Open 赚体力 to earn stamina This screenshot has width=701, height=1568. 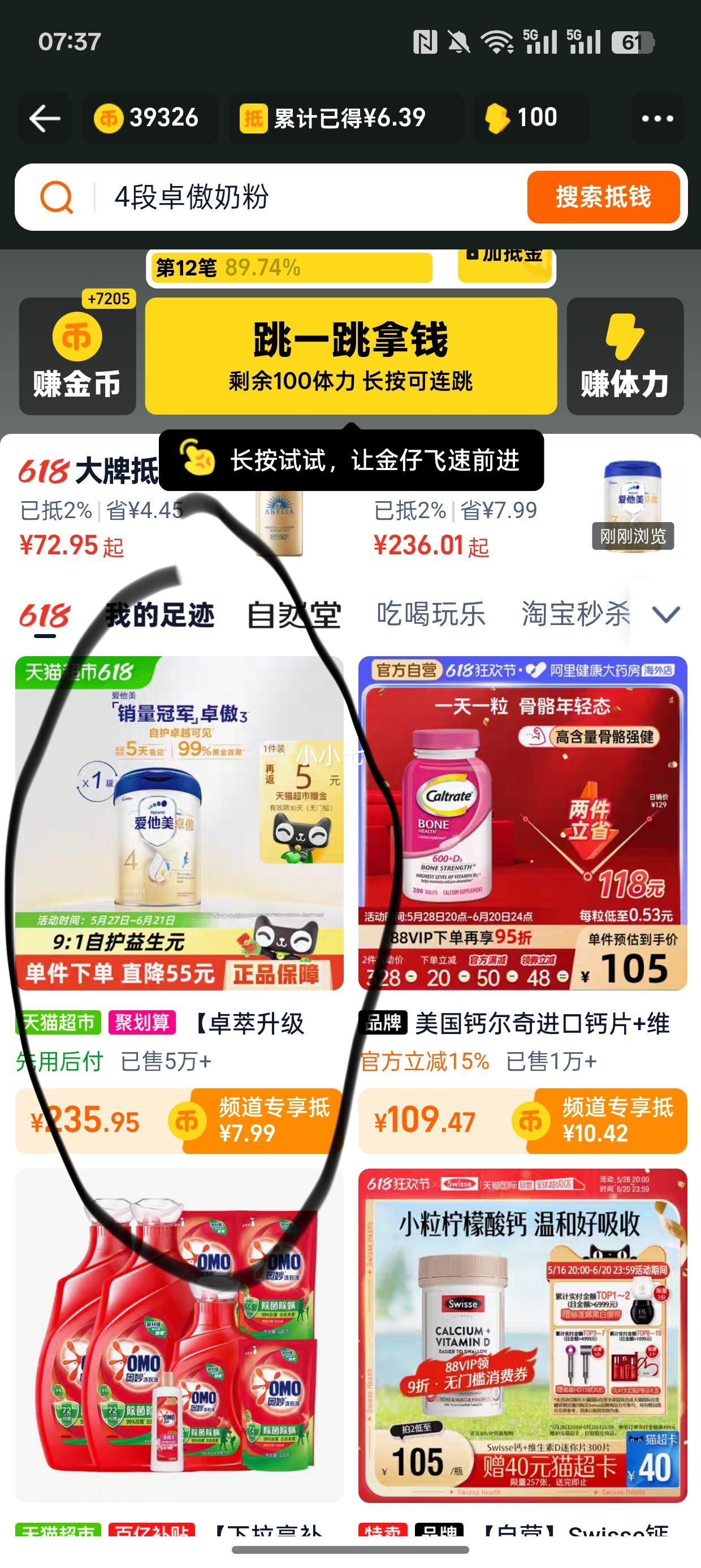(x=625, y=357)
